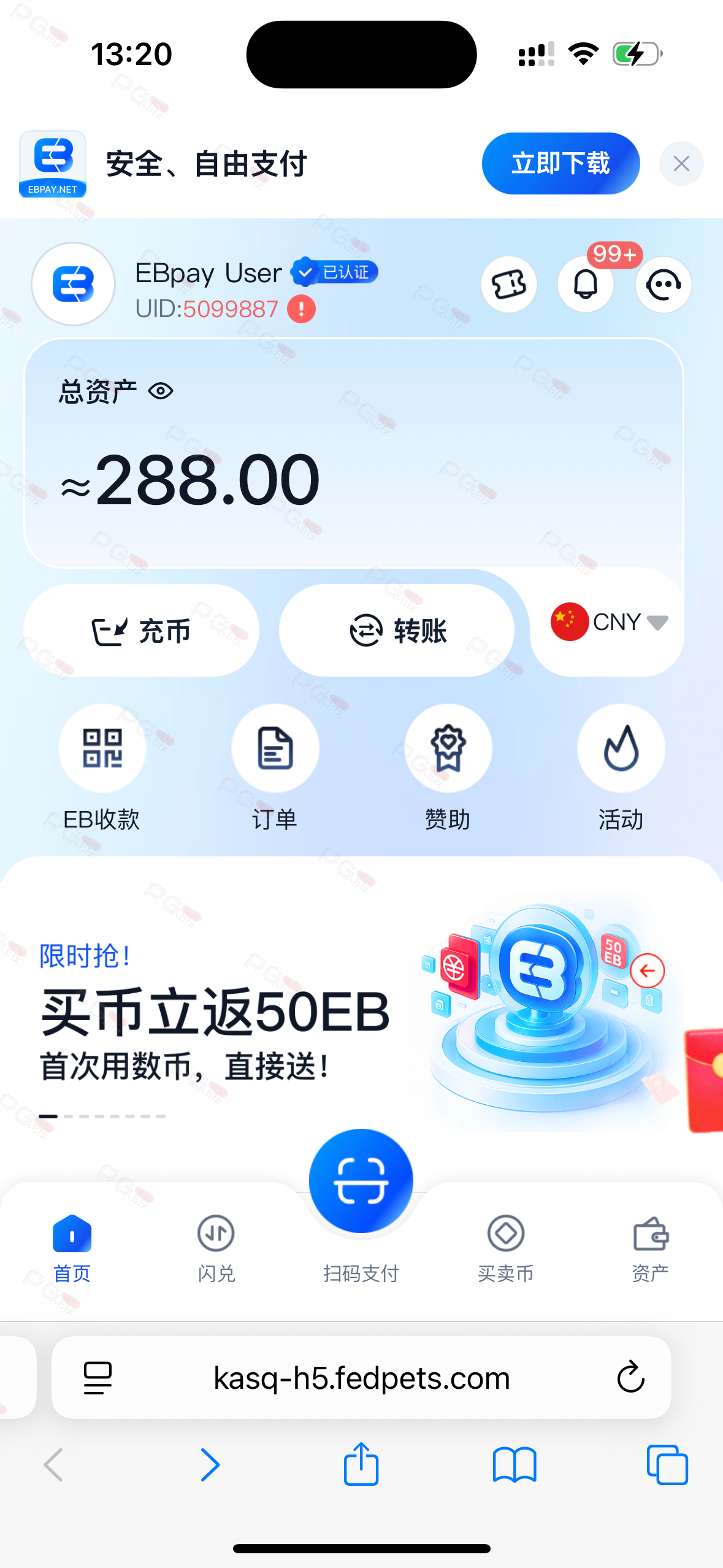
Task: Tap the 充币 deposit button
Action: tap(141, 631)
